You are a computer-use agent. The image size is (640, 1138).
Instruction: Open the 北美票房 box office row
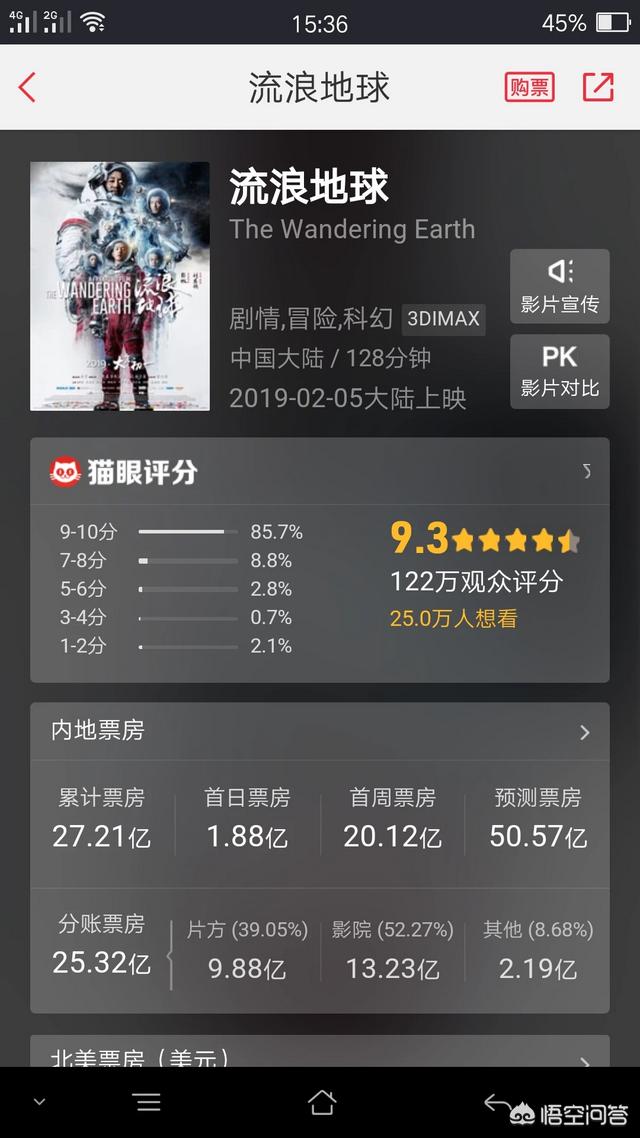[x=319, y=1052]
